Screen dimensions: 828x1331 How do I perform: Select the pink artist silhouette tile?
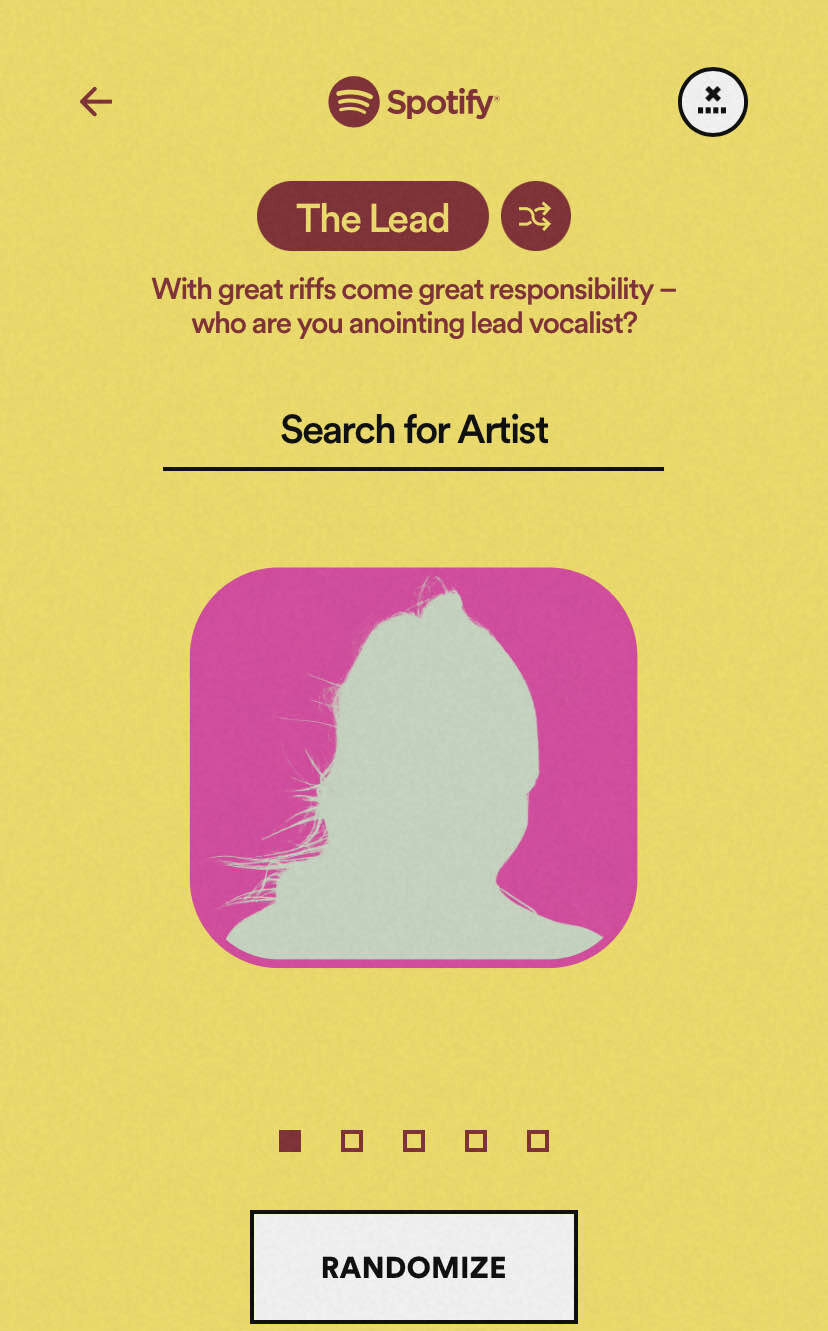(413, 767)
